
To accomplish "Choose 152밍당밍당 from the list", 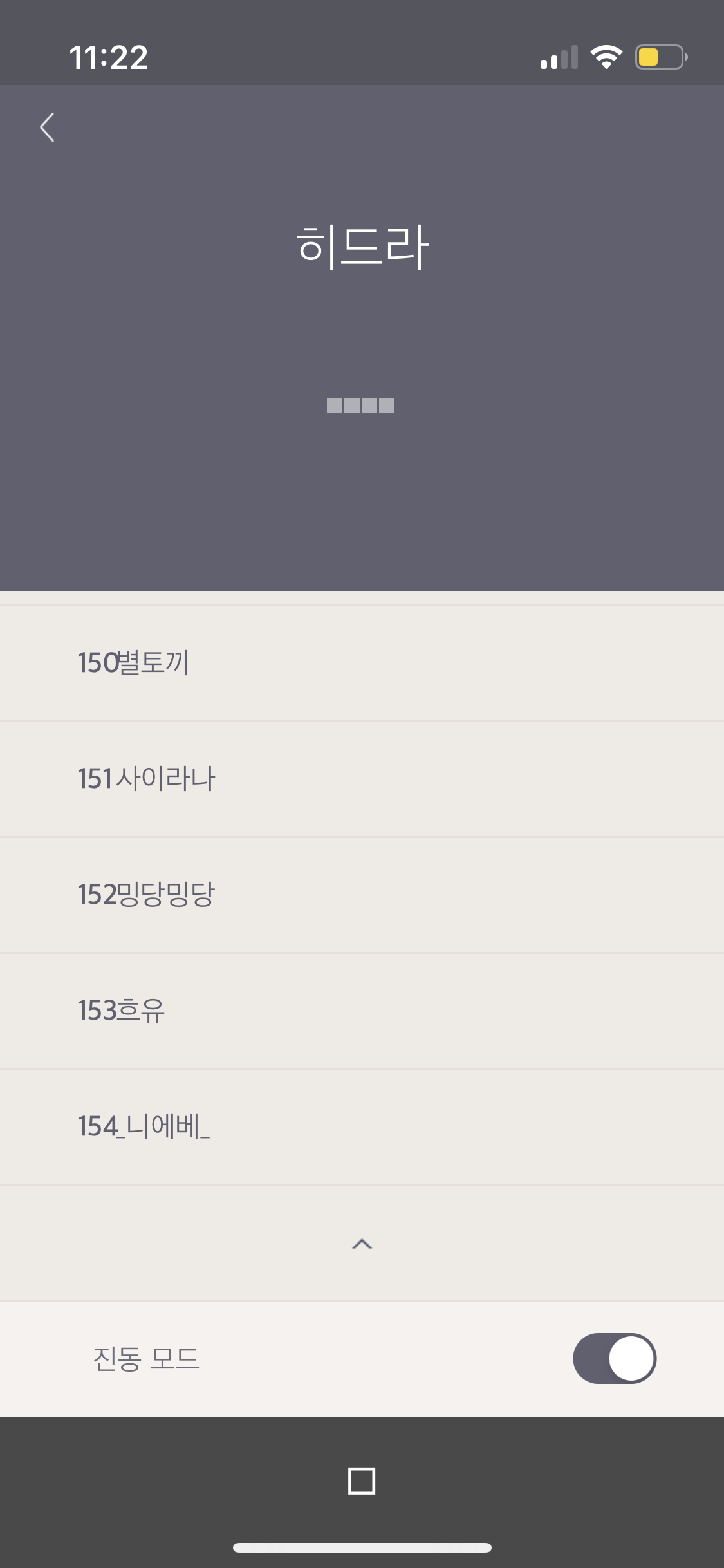I will click(362, 895).
